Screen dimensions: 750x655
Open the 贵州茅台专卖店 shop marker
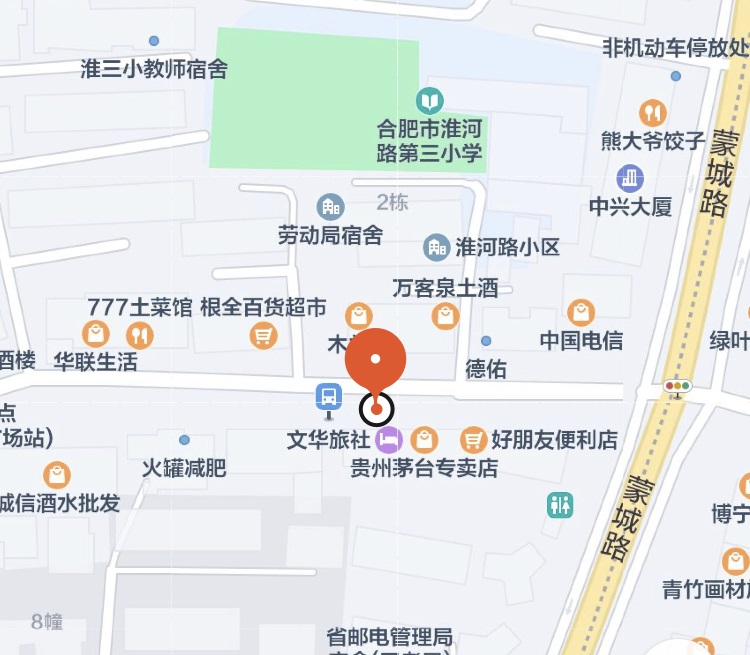[425, 439]
